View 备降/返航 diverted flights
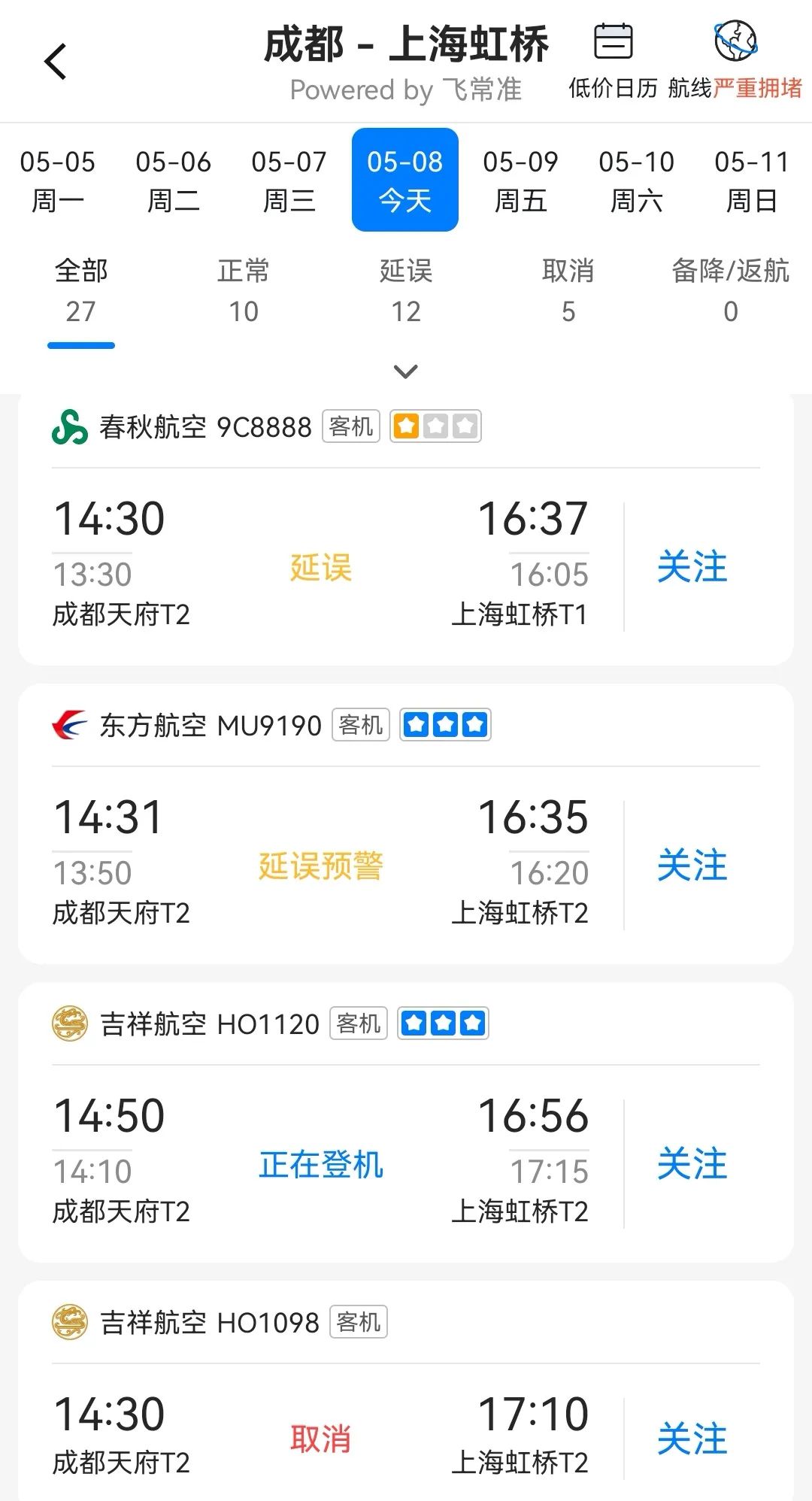Viewport: 812px width, 1501px height. click(x=730, y=291)
